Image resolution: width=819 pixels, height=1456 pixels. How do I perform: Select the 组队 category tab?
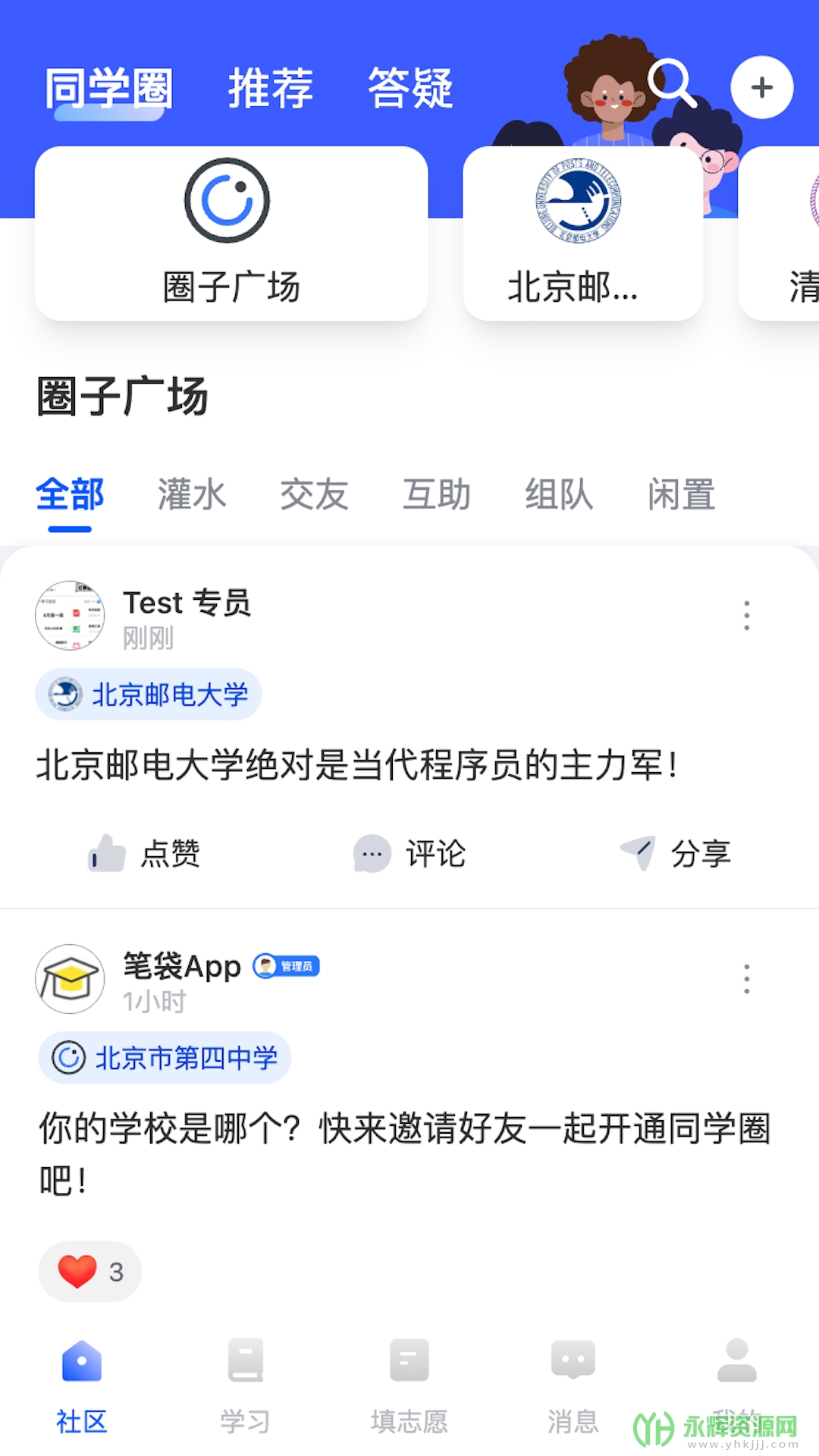coord(559,494)
